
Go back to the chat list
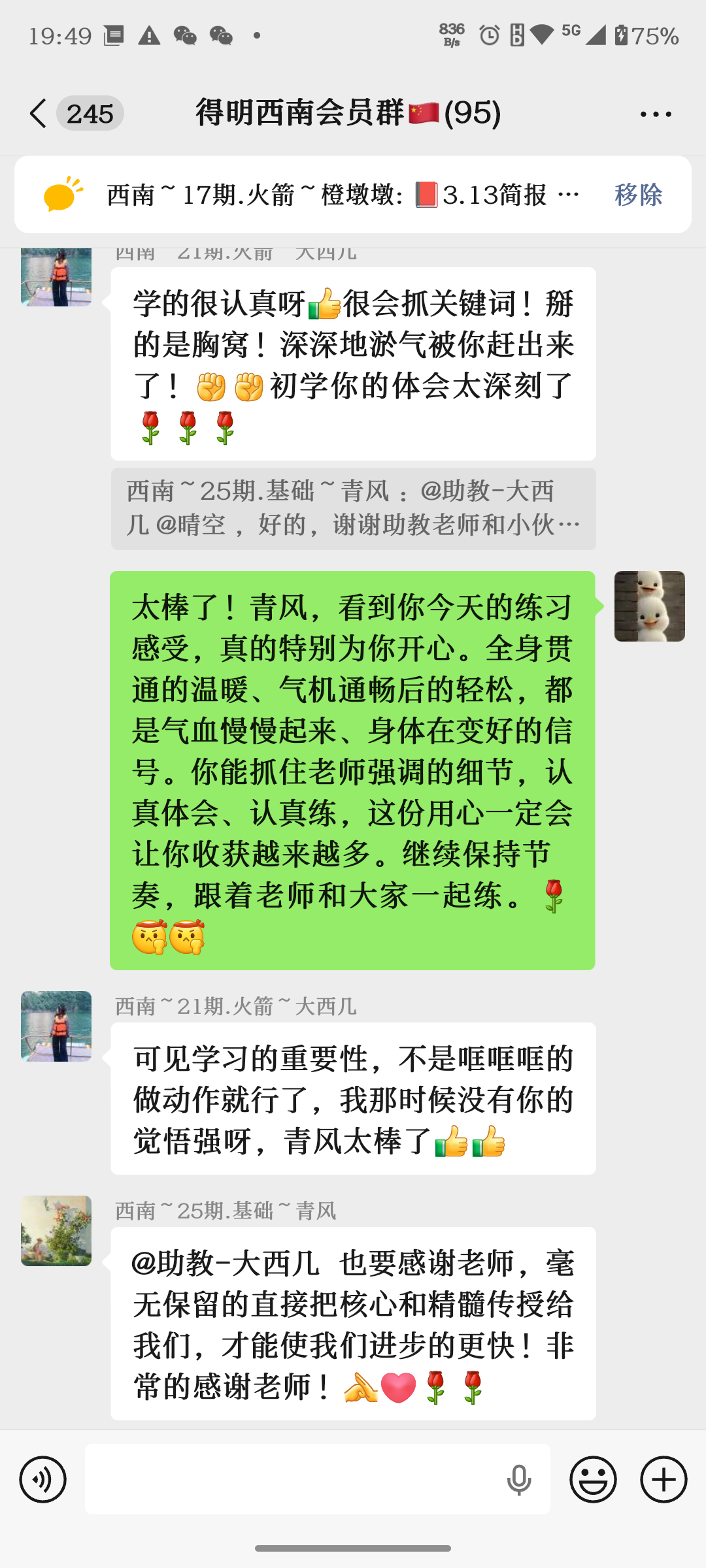[x=39, y=114]
